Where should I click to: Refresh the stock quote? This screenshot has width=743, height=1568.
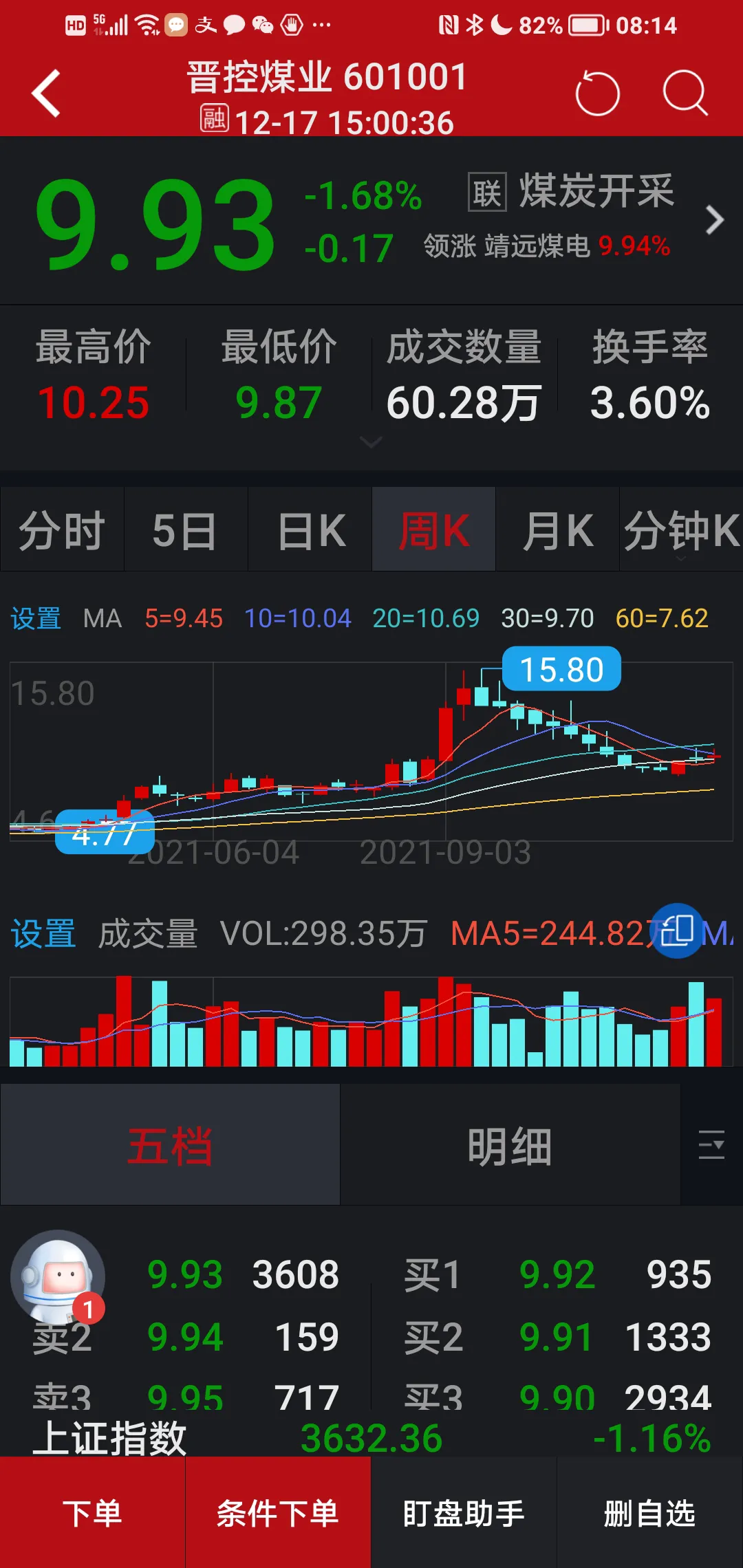[597, 93]
